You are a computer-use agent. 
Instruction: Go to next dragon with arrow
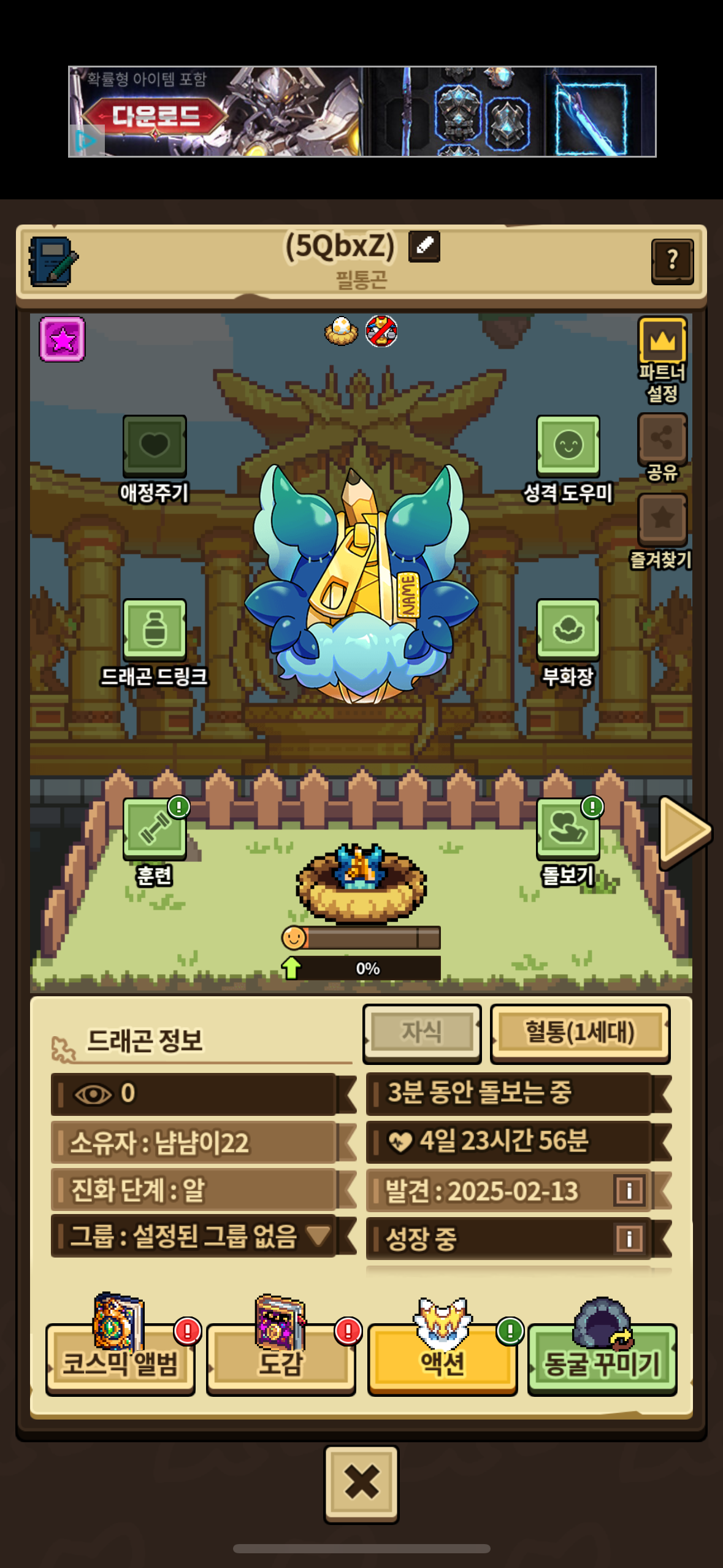684,831
